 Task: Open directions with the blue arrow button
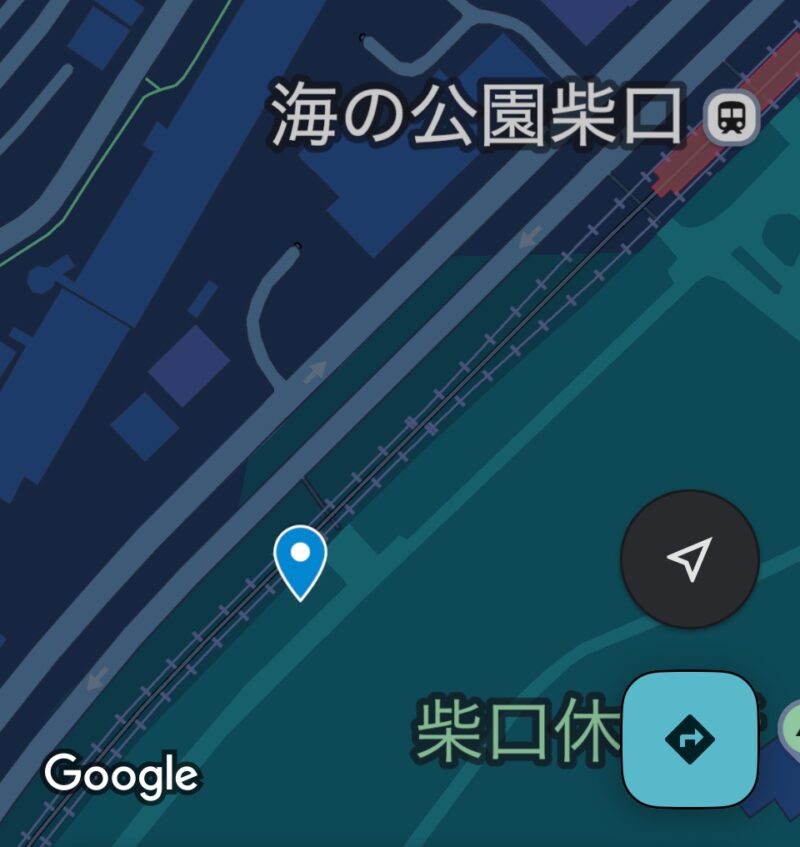tap(689, 738)
